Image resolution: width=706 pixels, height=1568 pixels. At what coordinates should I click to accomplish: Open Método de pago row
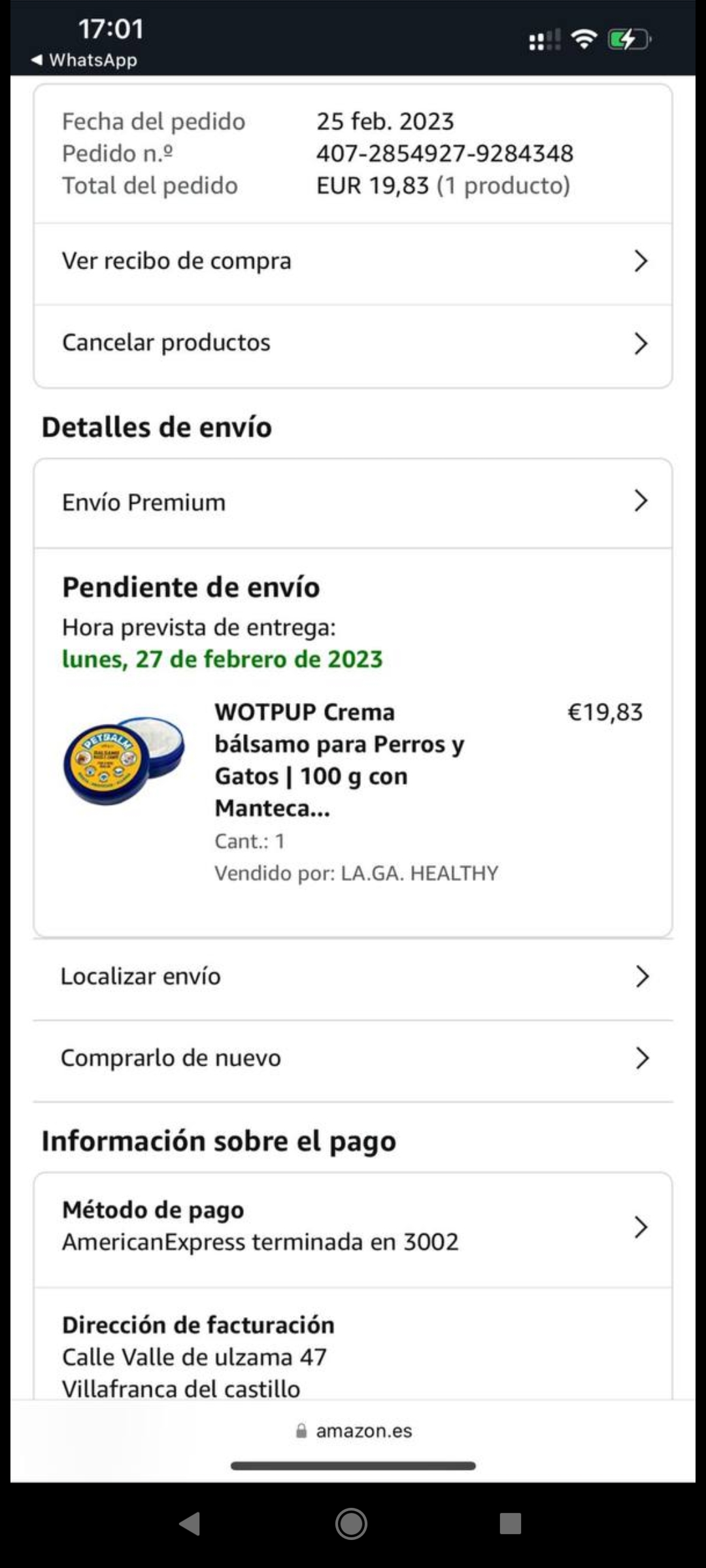[x=353, y=1227]
